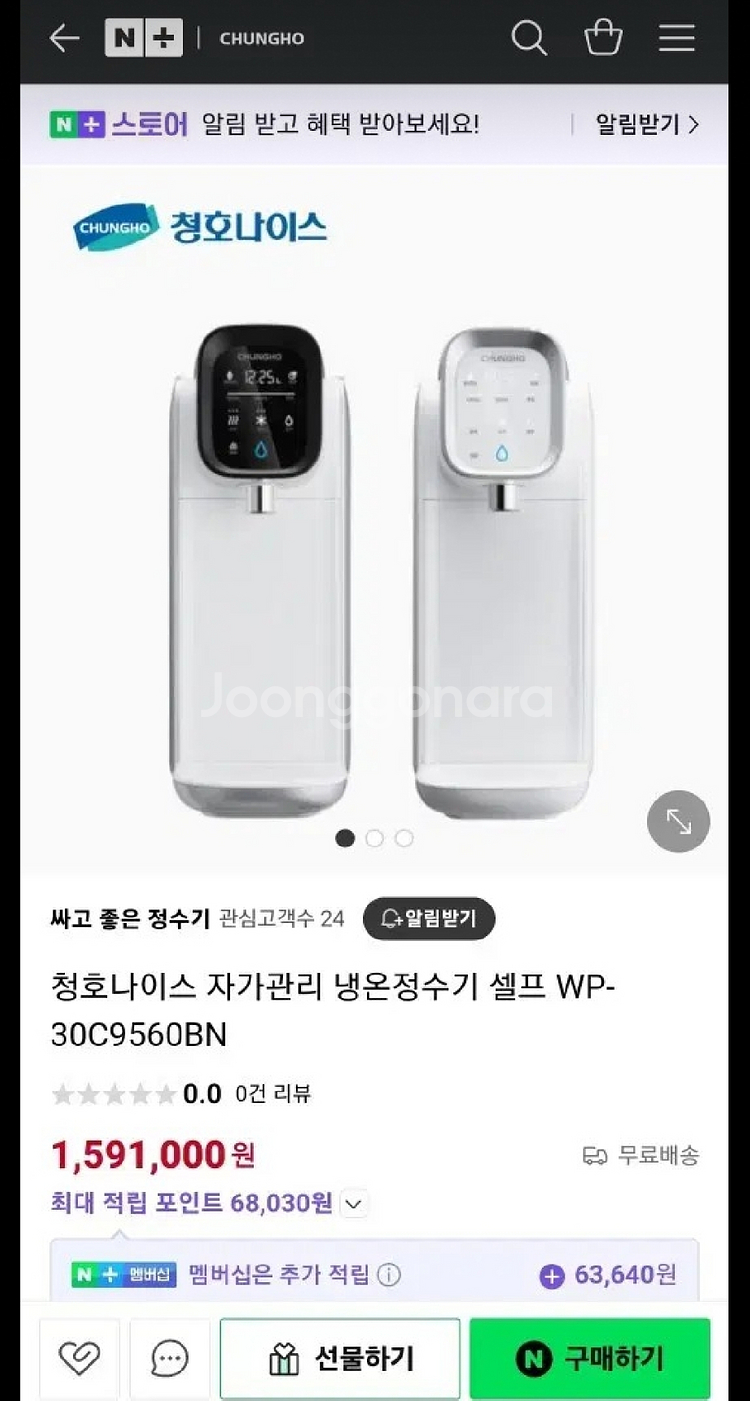Show info about 멤버십은 추가 적립
Screen dimensions: 750x1401
(389, 1275)
